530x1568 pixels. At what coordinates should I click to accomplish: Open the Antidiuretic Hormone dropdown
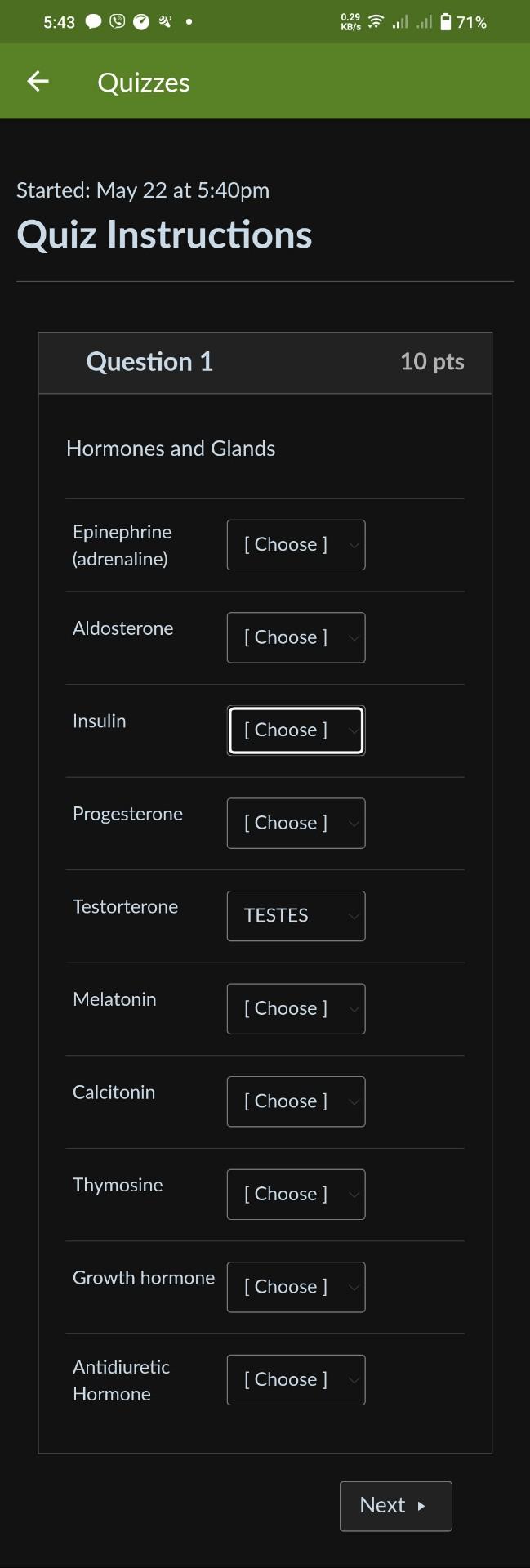[296, 1380]
